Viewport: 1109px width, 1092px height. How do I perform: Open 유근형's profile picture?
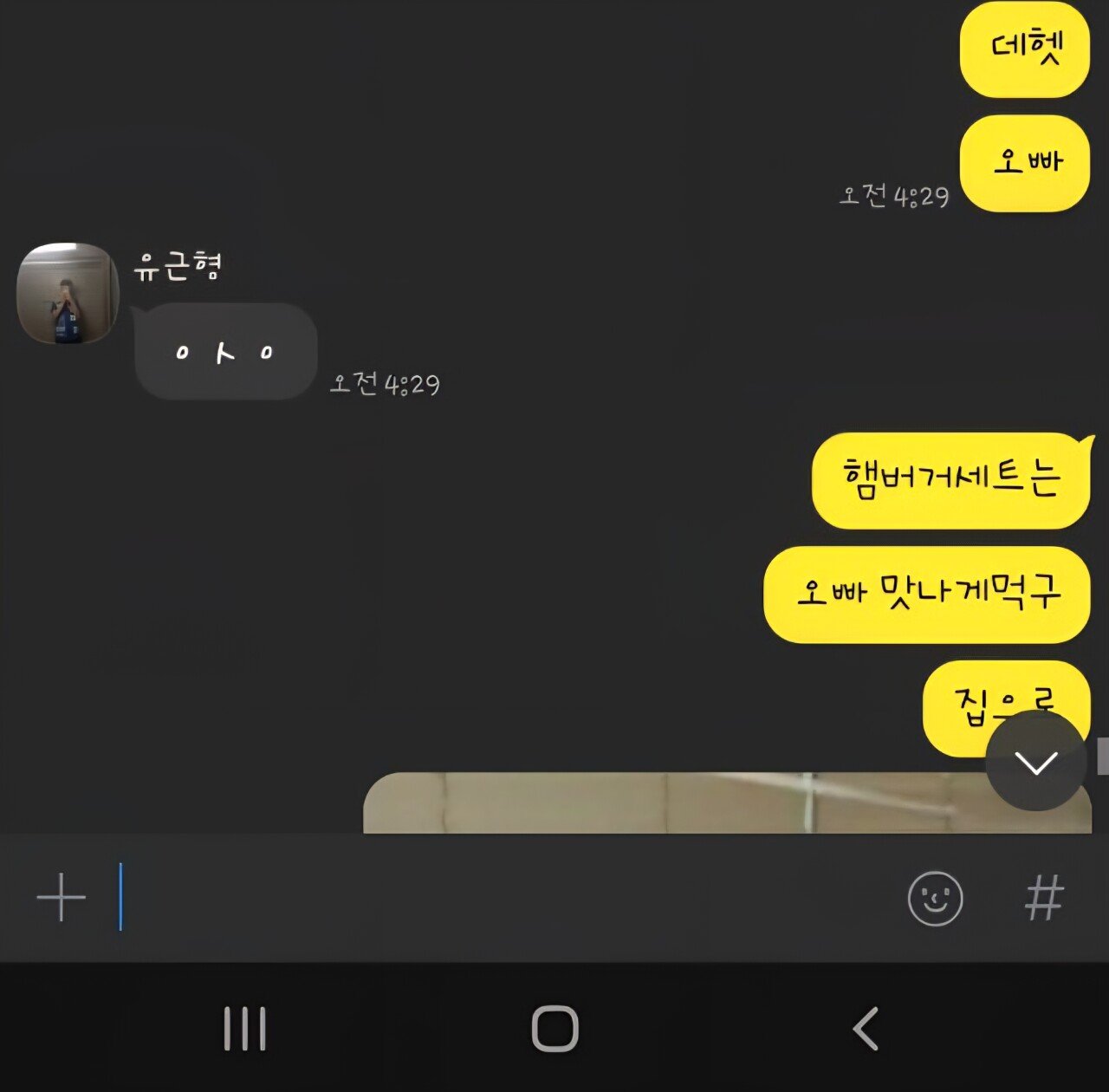(68, 294)
